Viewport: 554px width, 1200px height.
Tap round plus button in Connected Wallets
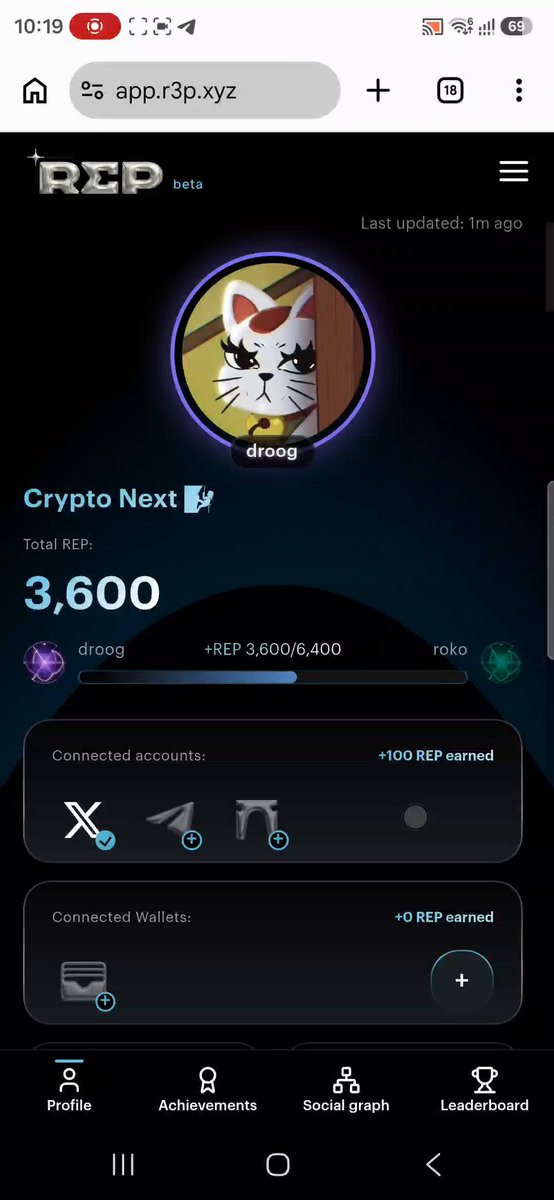tap(462, 981)
